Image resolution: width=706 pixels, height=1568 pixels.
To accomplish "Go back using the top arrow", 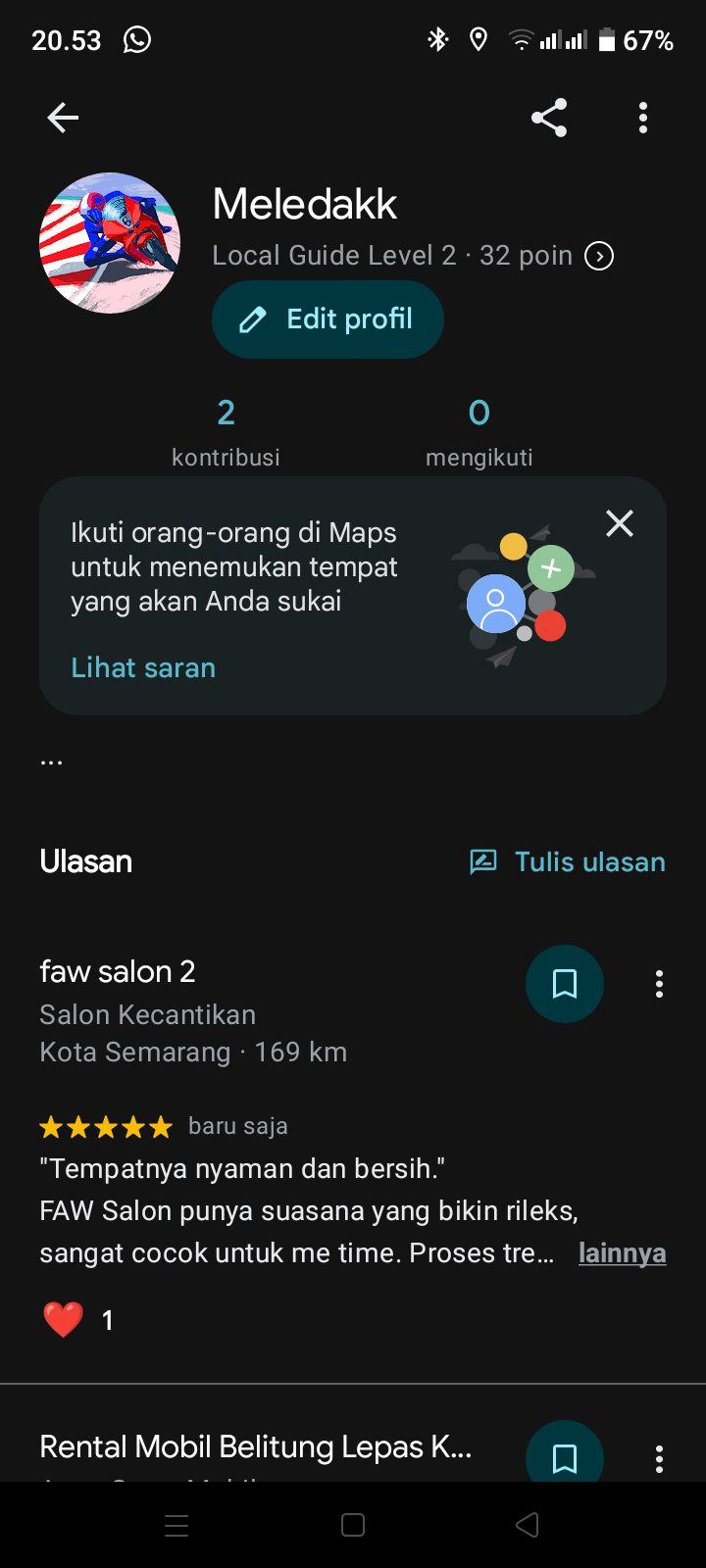I will pos(63,118).
